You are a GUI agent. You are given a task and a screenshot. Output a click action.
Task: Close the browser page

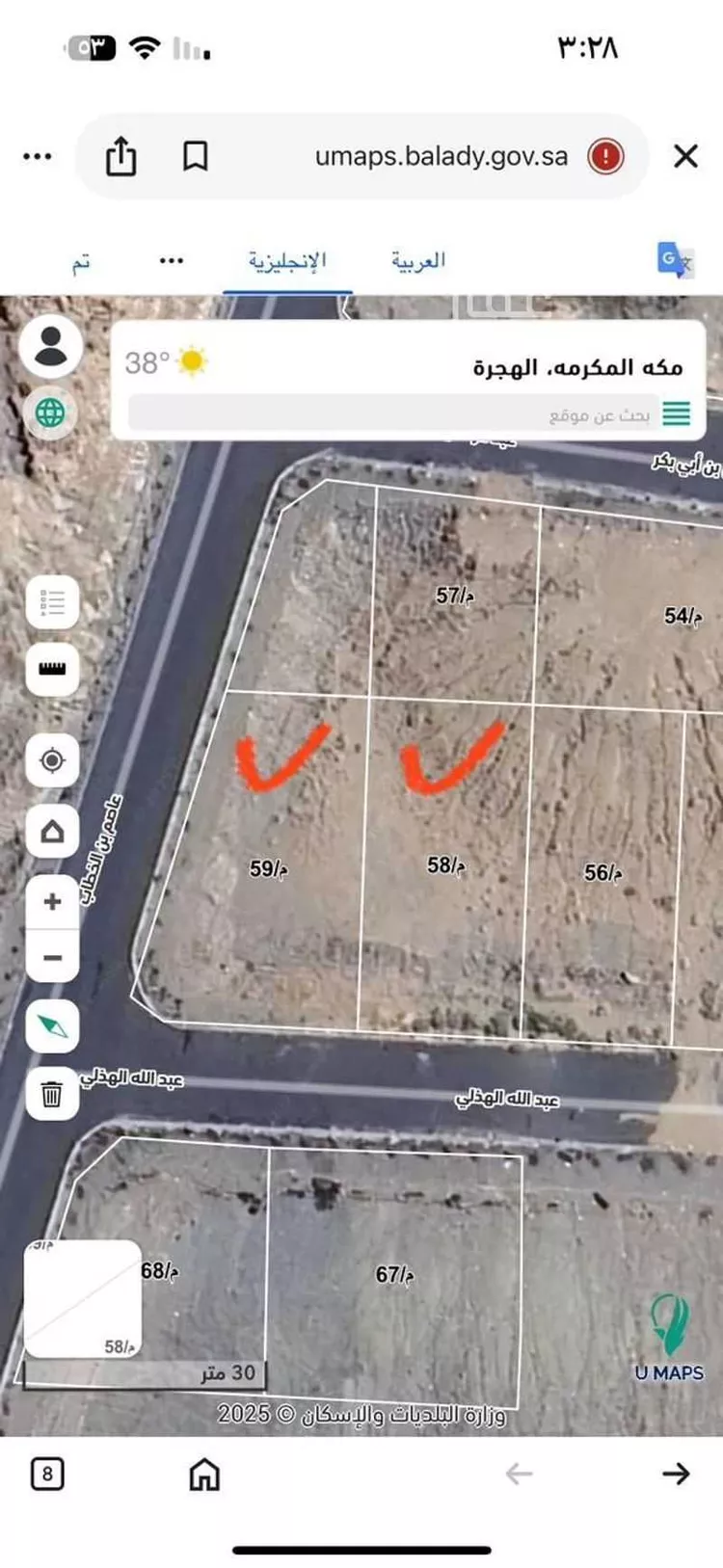pos(685,156)
